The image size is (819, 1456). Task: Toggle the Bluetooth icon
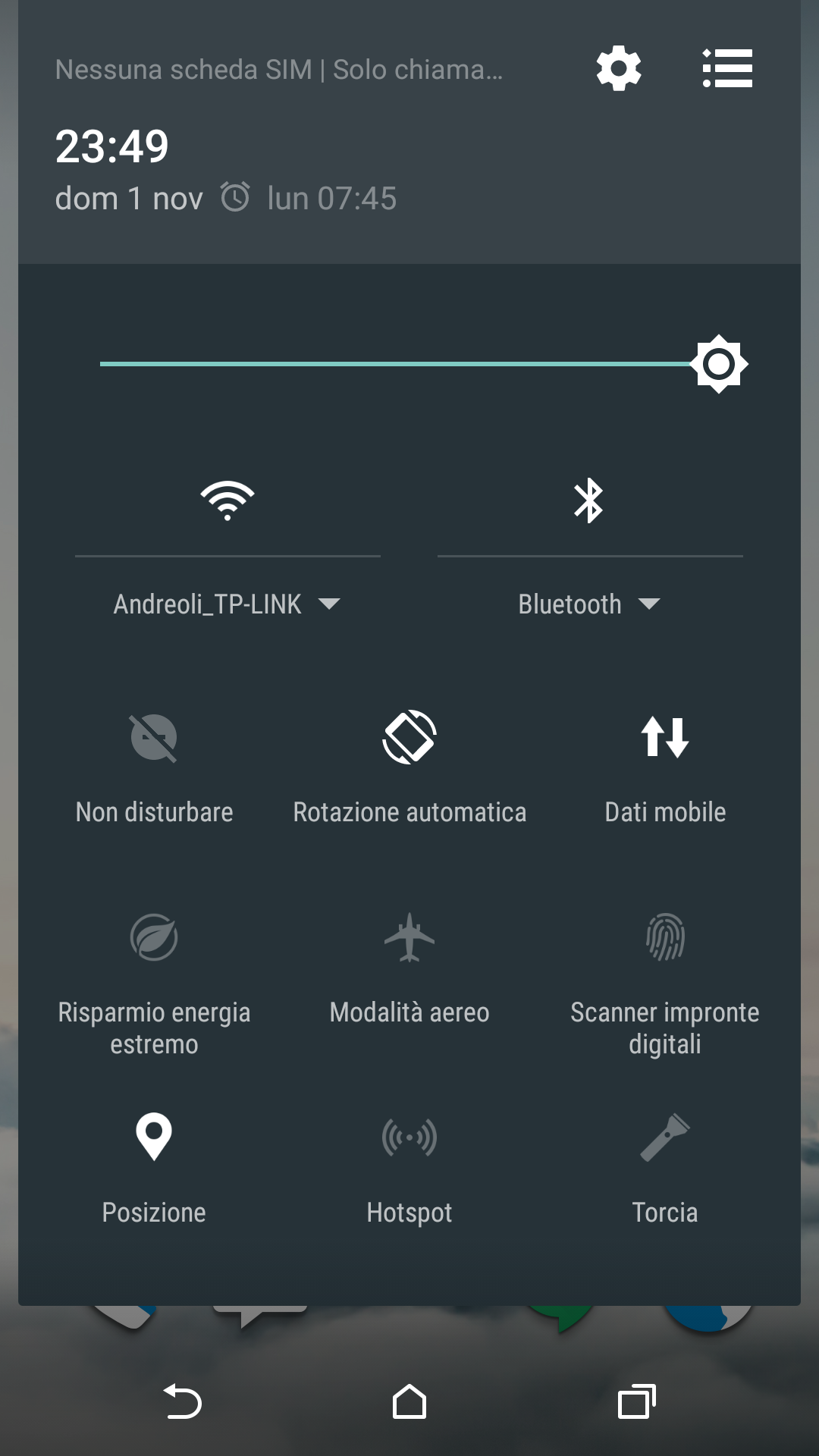tap(588, 500)
